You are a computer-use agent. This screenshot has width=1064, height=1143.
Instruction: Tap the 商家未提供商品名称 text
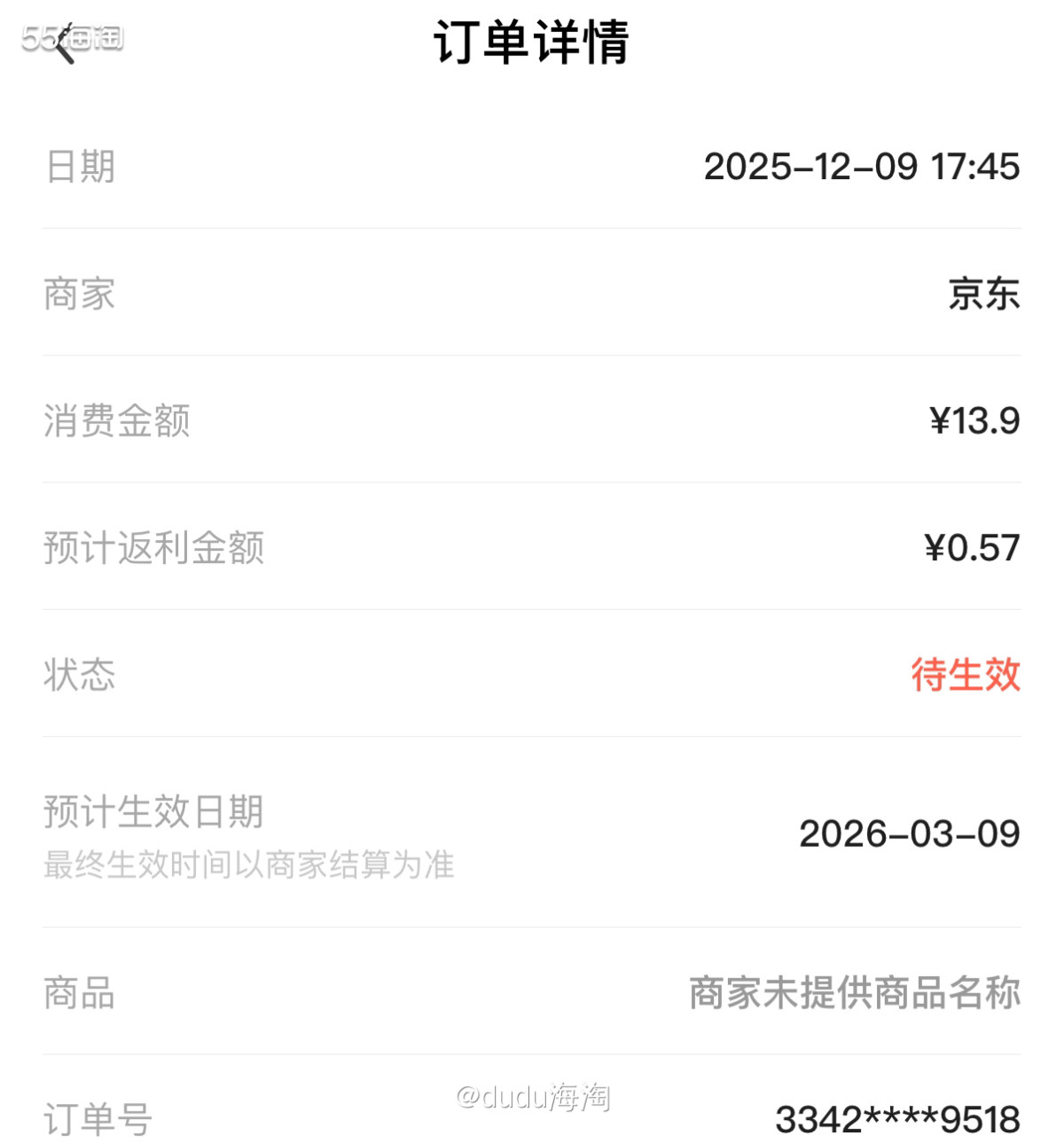click(x=853, y=995)
